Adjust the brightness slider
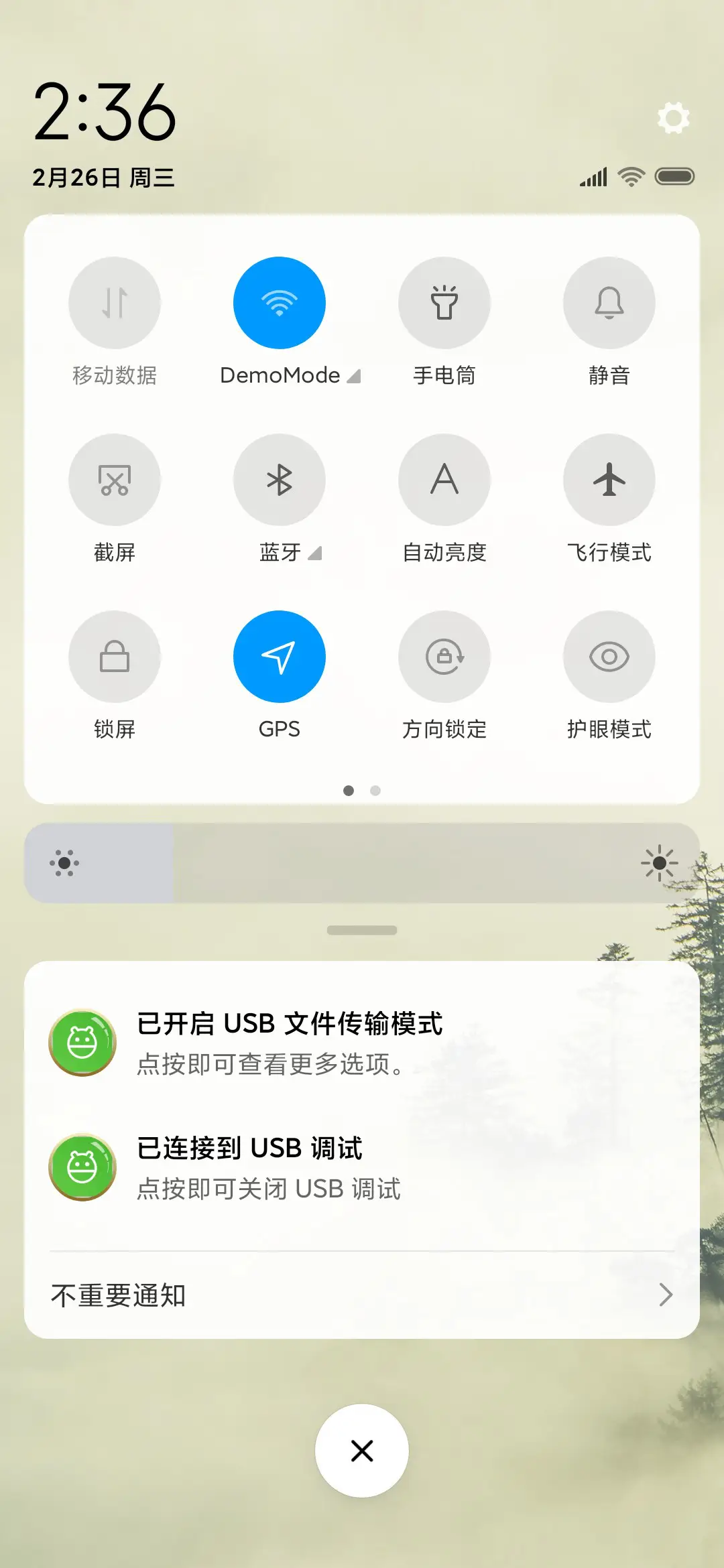The width and height of the screenshot is (724, 1568). point(362,863)
